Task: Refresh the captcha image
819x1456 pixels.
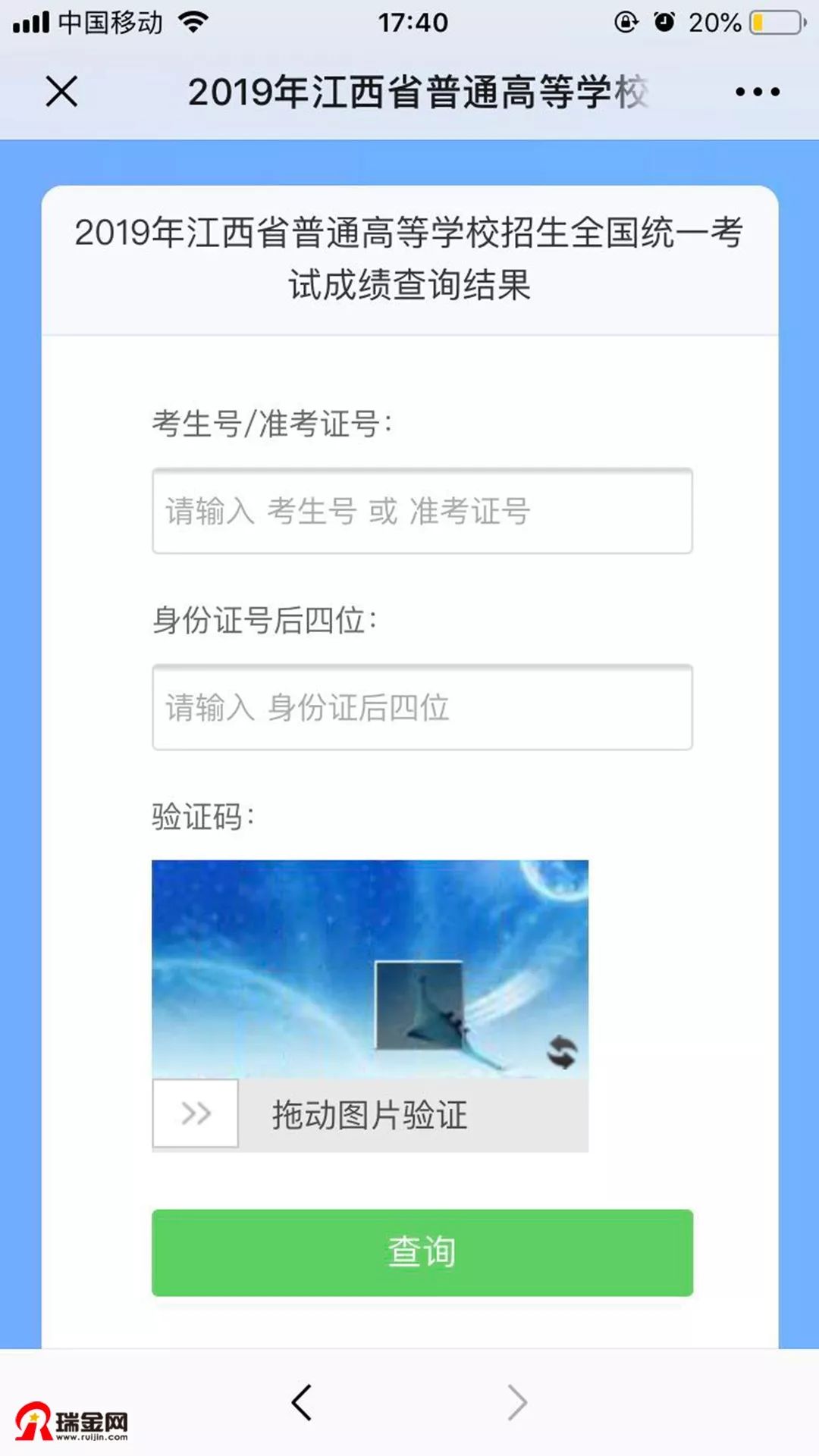Action: 562,1052
